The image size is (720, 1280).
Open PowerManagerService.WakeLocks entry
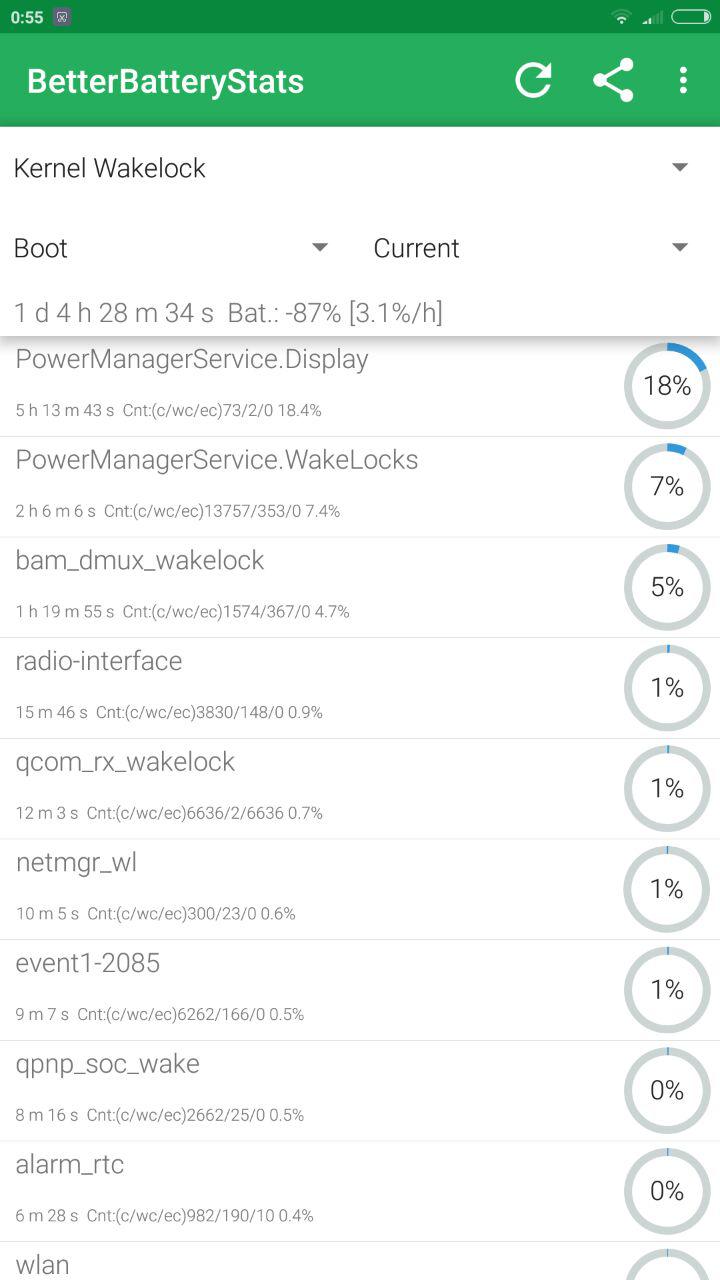point(360,487)
